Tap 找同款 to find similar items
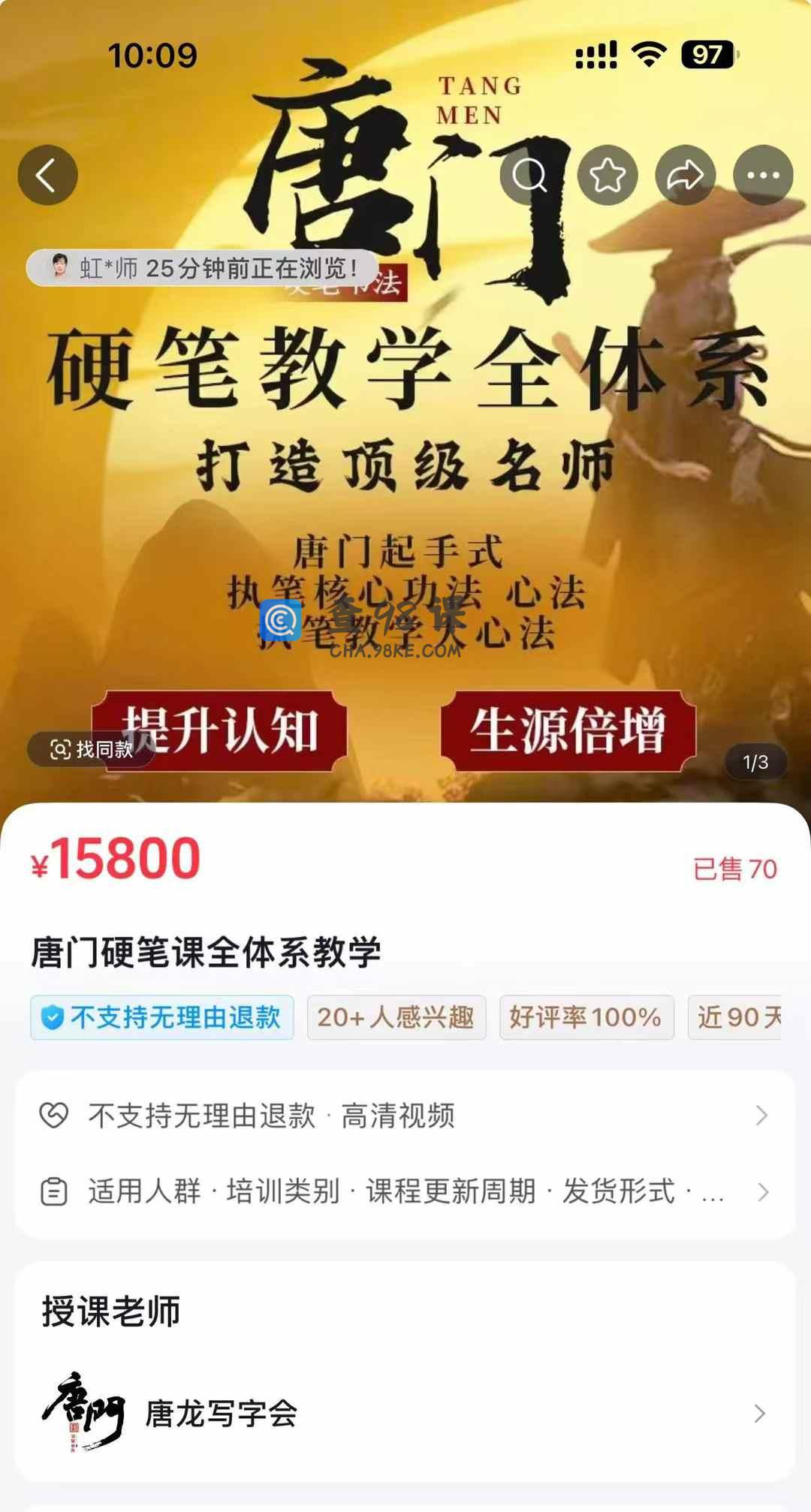The height and width of the screenshot is (1512, 811). point(92,748)
